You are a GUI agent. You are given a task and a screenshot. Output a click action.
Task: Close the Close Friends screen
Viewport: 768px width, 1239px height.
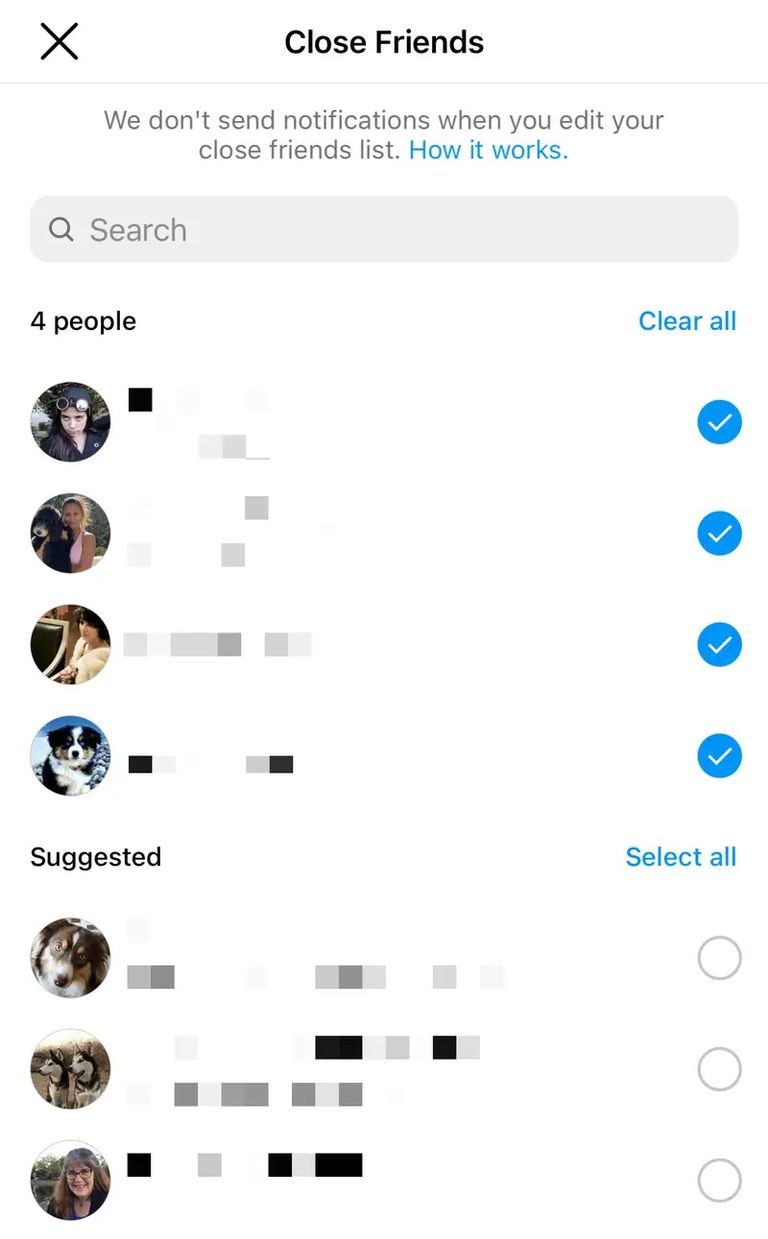(x=59, y=42)
